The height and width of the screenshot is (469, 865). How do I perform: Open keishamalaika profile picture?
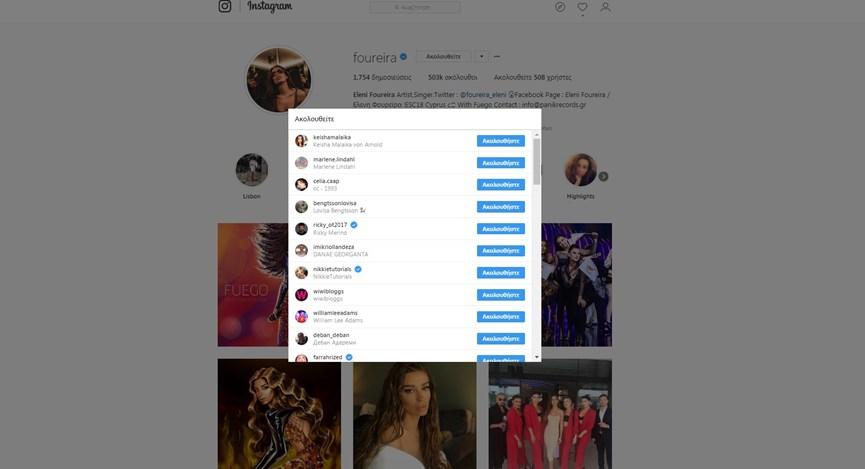[301, 141]
